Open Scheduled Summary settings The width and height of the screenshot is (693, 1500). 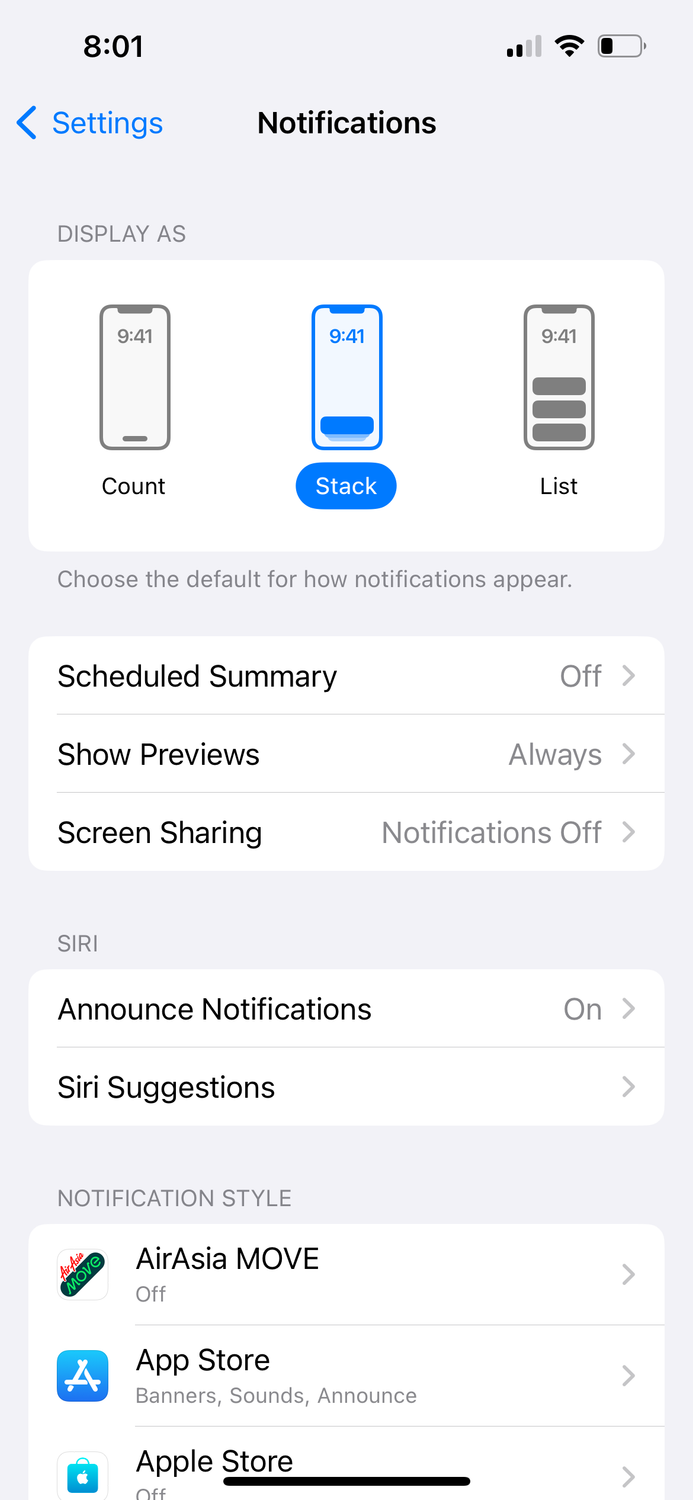346,676
